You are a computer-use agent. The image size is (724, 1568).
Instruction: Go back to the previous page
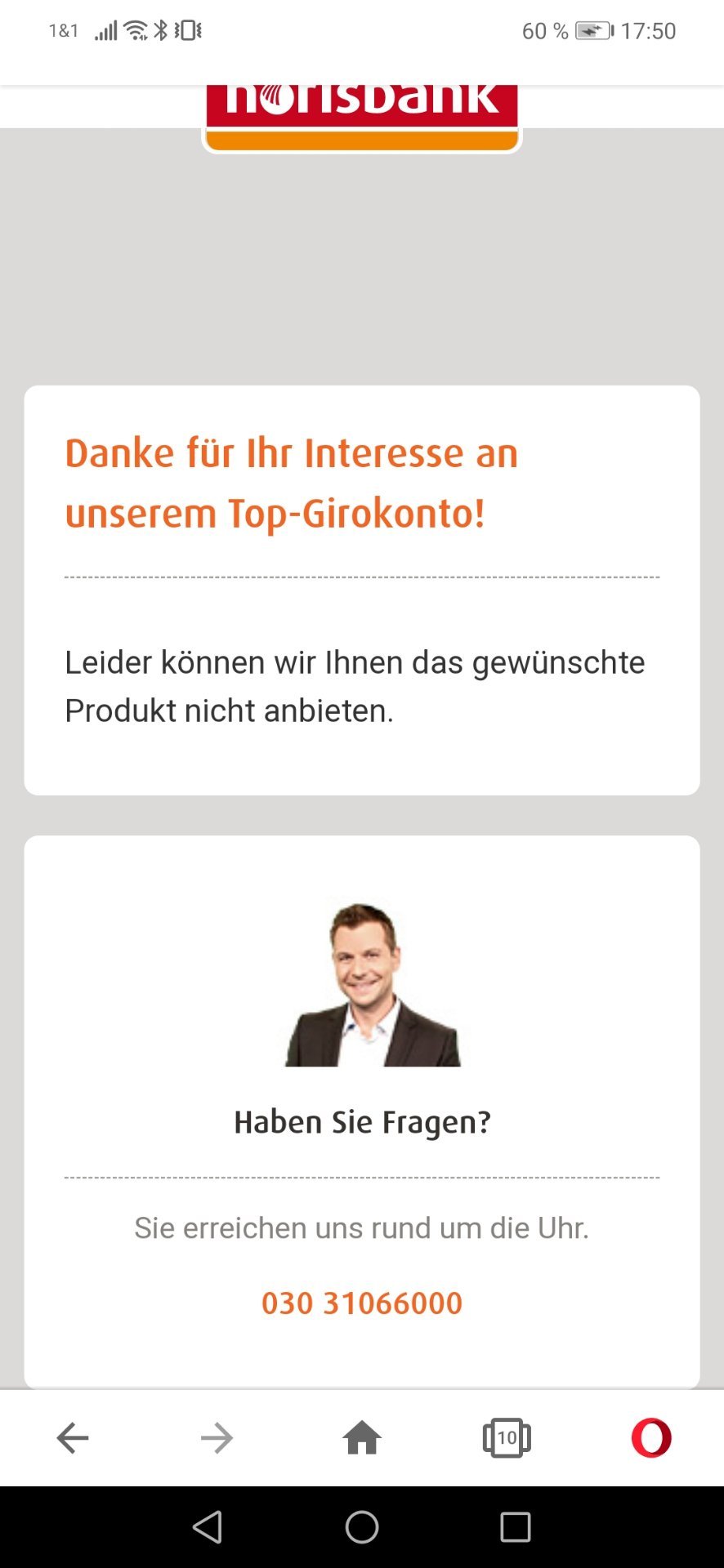pos(73,1438)
